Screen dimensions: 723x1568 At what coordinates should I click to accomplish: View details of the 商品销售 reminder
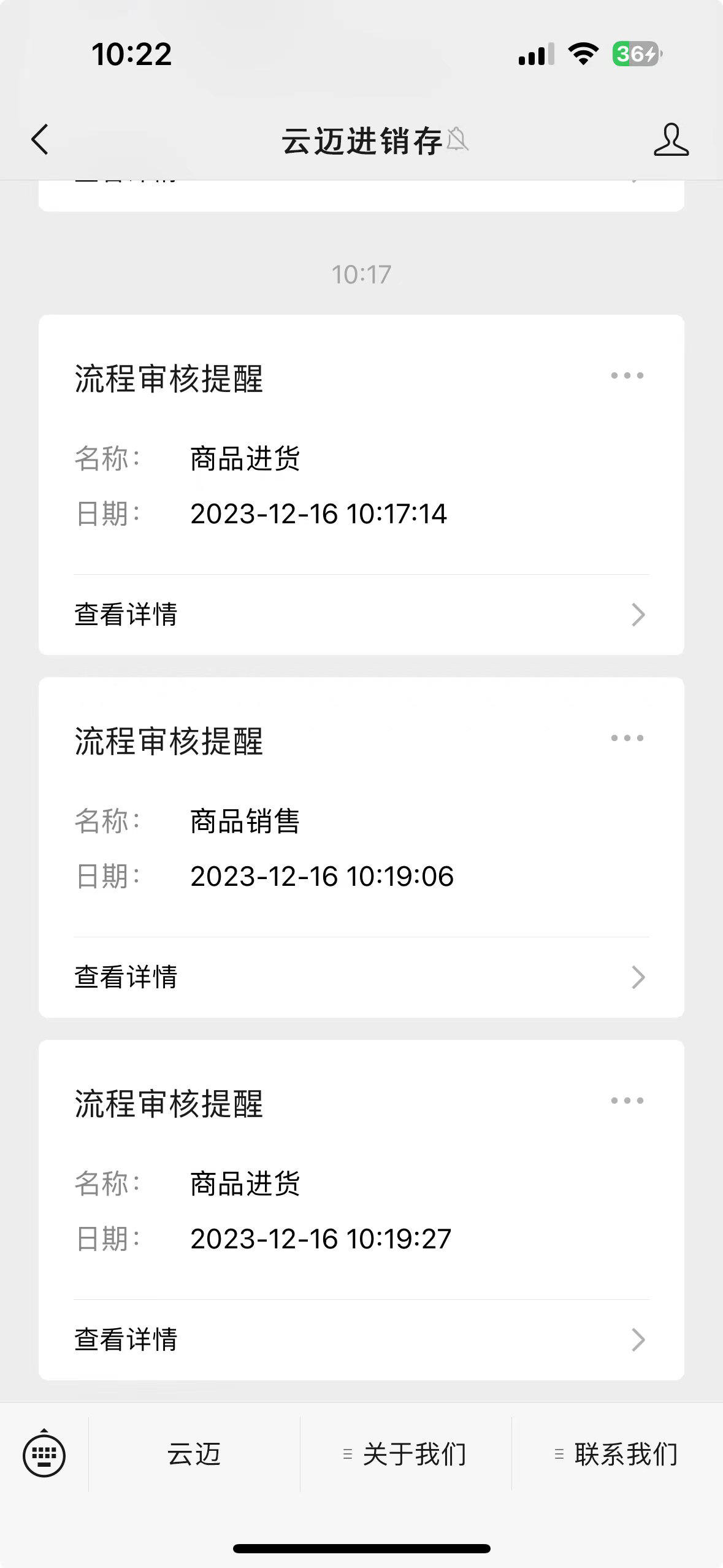tap(361, 977)
